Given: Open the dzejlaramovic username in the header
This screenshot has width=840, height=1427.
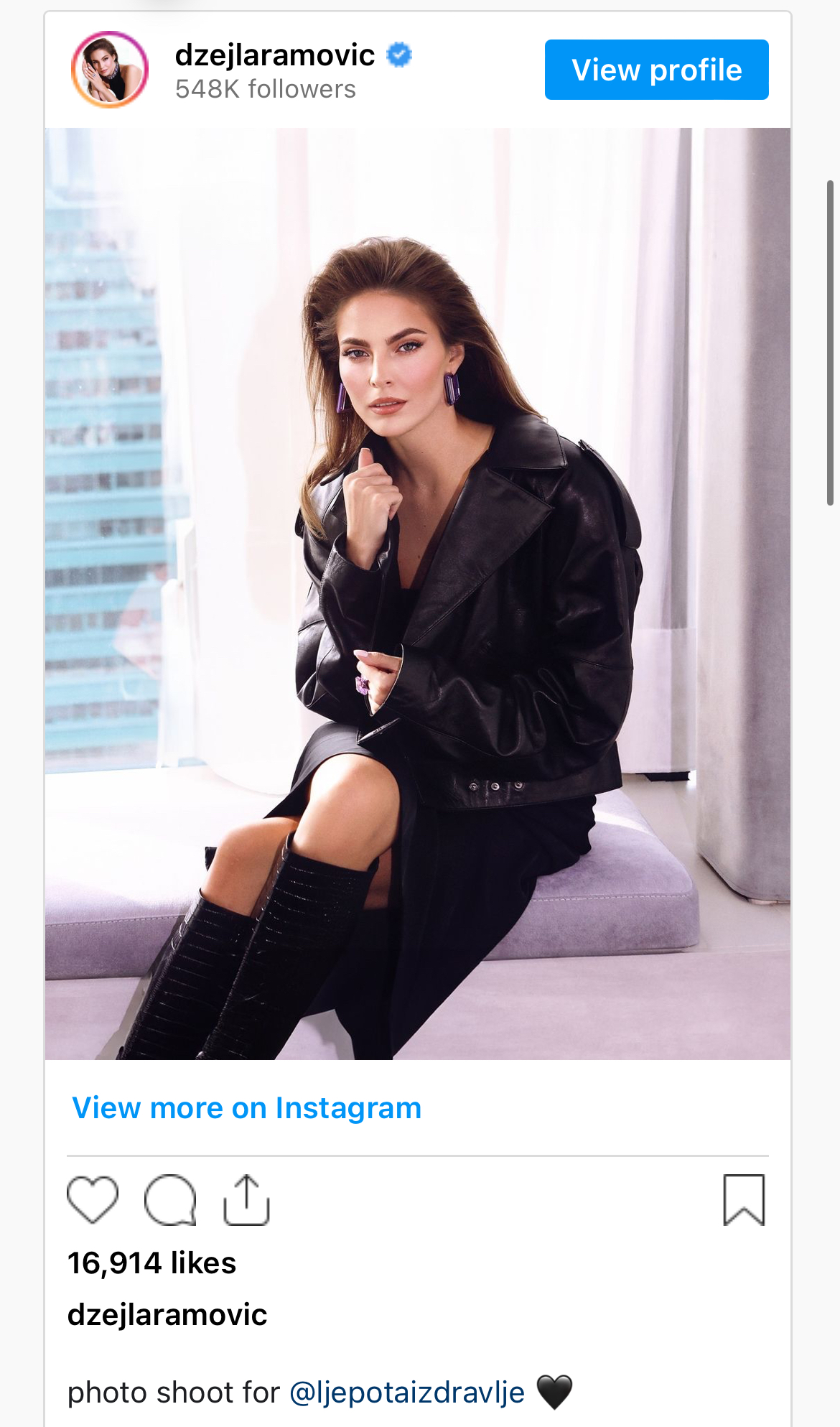Looking at the screenshot, I should [x=274, y=55].
